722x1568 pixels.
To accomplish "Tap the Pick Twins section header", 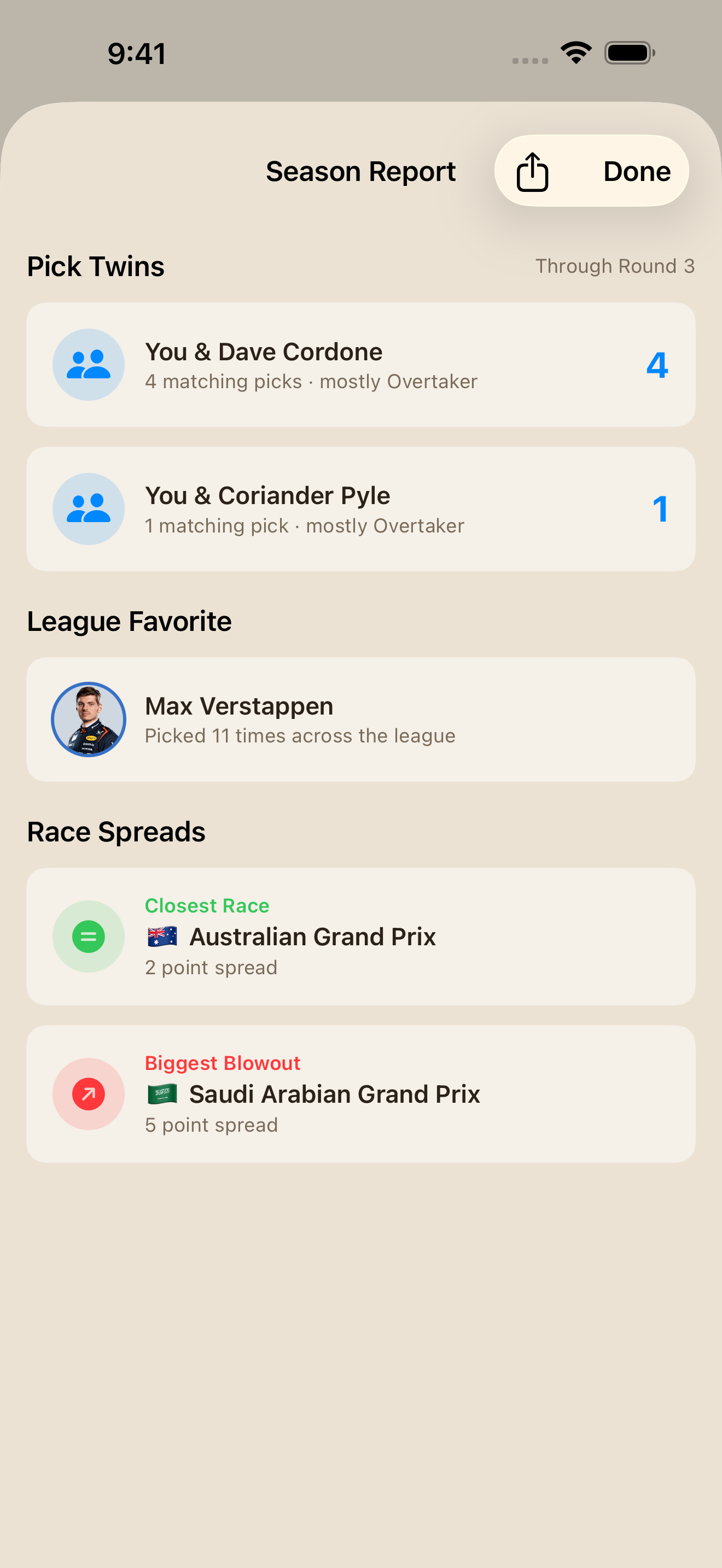I will pyautogui.click(x=95, y=266).
